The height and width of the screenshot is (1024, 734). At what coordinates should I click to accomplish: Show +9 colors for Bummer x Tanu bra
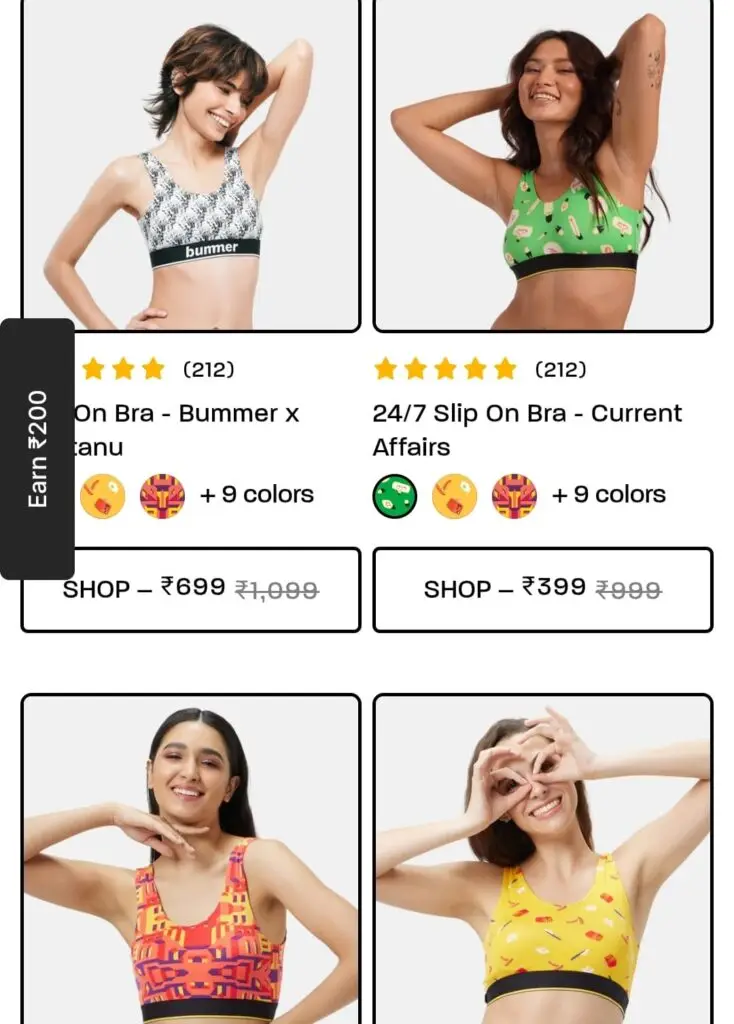[x=256, y=495]
